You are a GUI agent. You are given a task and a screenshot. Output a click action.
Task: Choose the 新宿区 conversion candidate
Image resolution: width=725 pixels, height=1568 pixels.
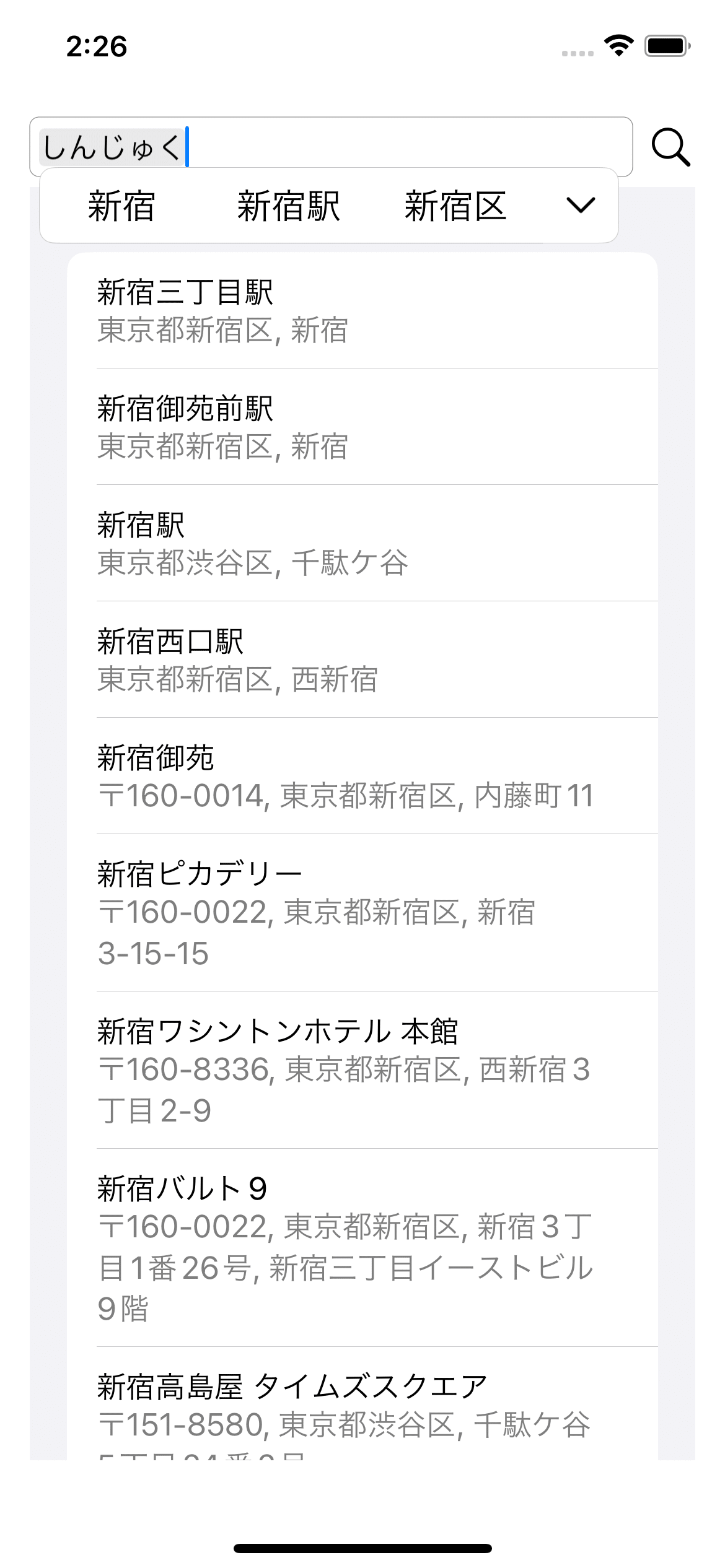click(x=455, y=206)
